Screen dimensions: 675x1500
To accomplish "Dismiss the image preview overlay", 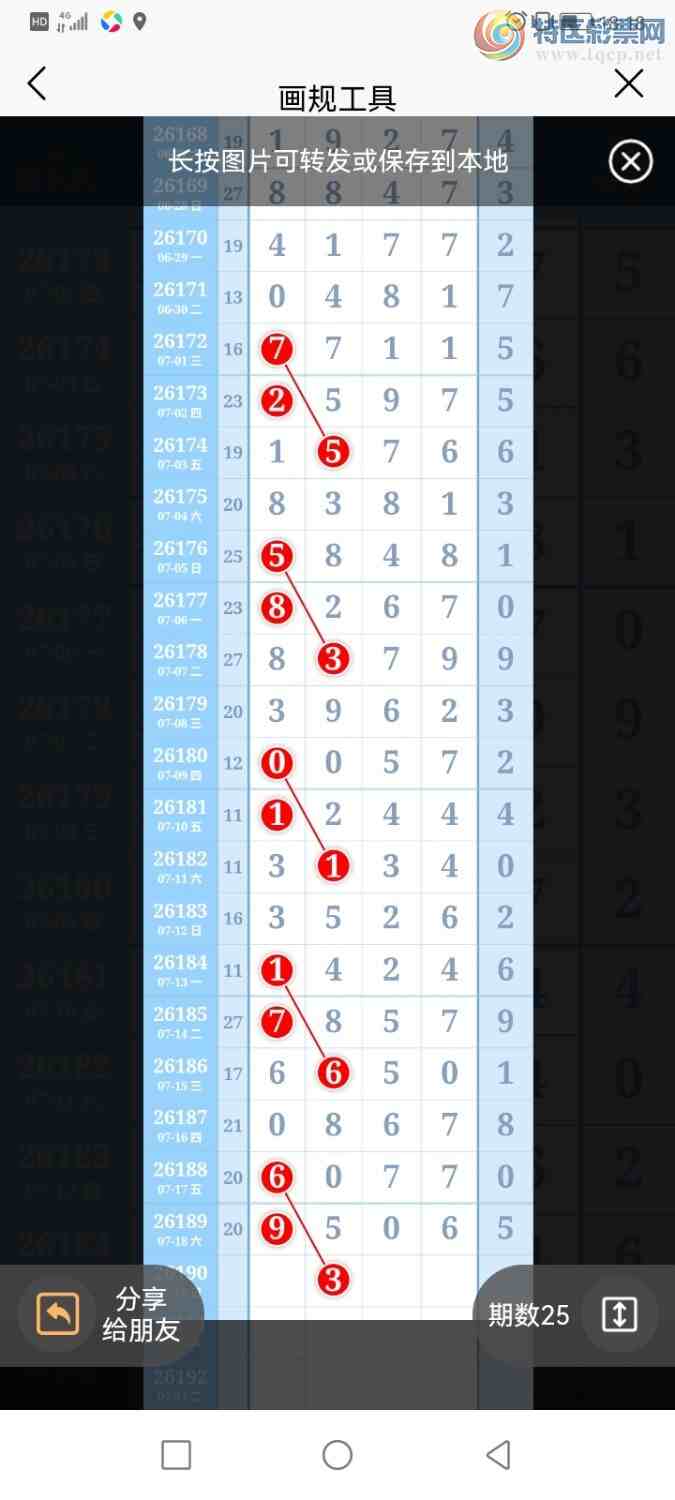I will click(x=631, y=162).
